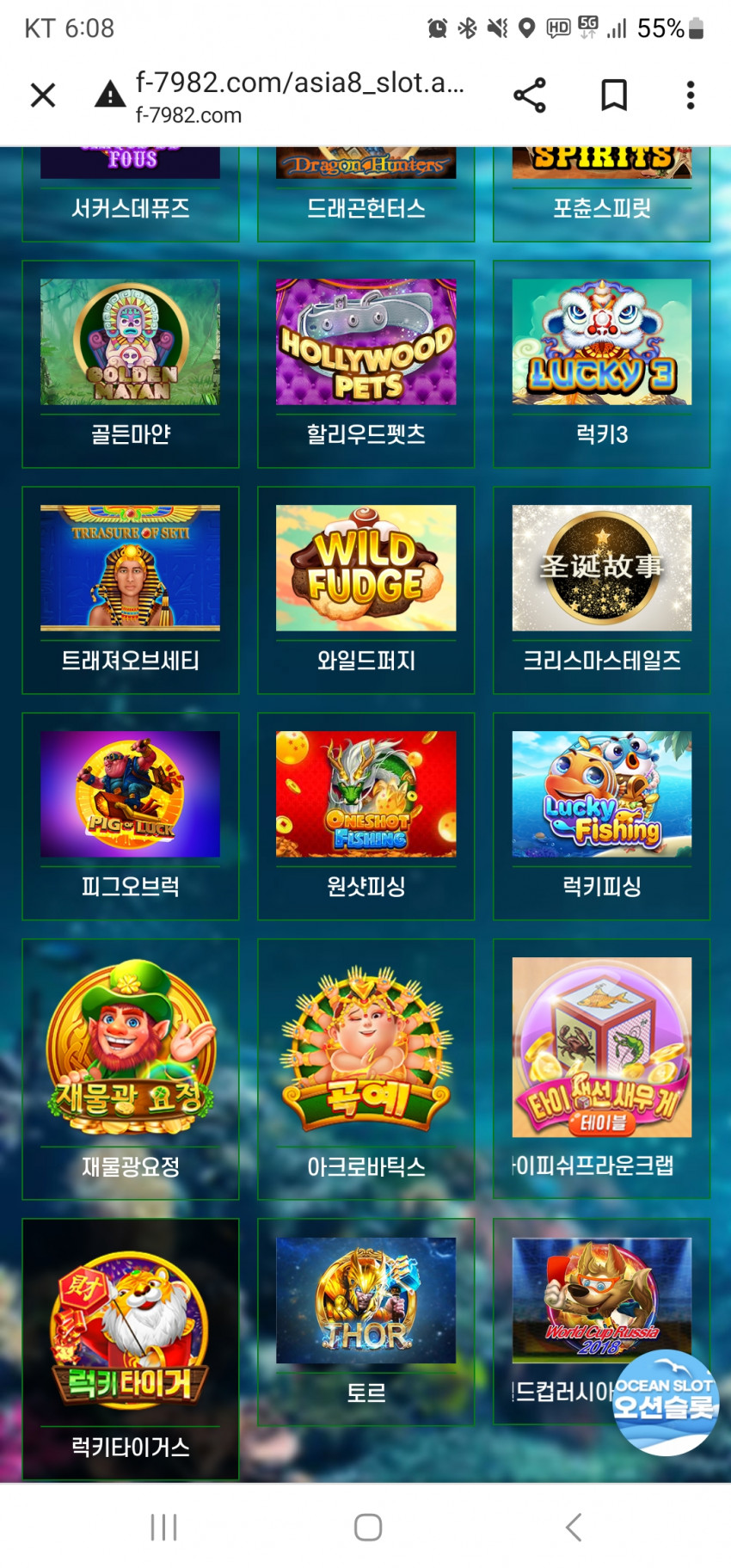The image size is (731, 1568).
Task: Go back with the system back button
Action: click(x=574, y=1527)
